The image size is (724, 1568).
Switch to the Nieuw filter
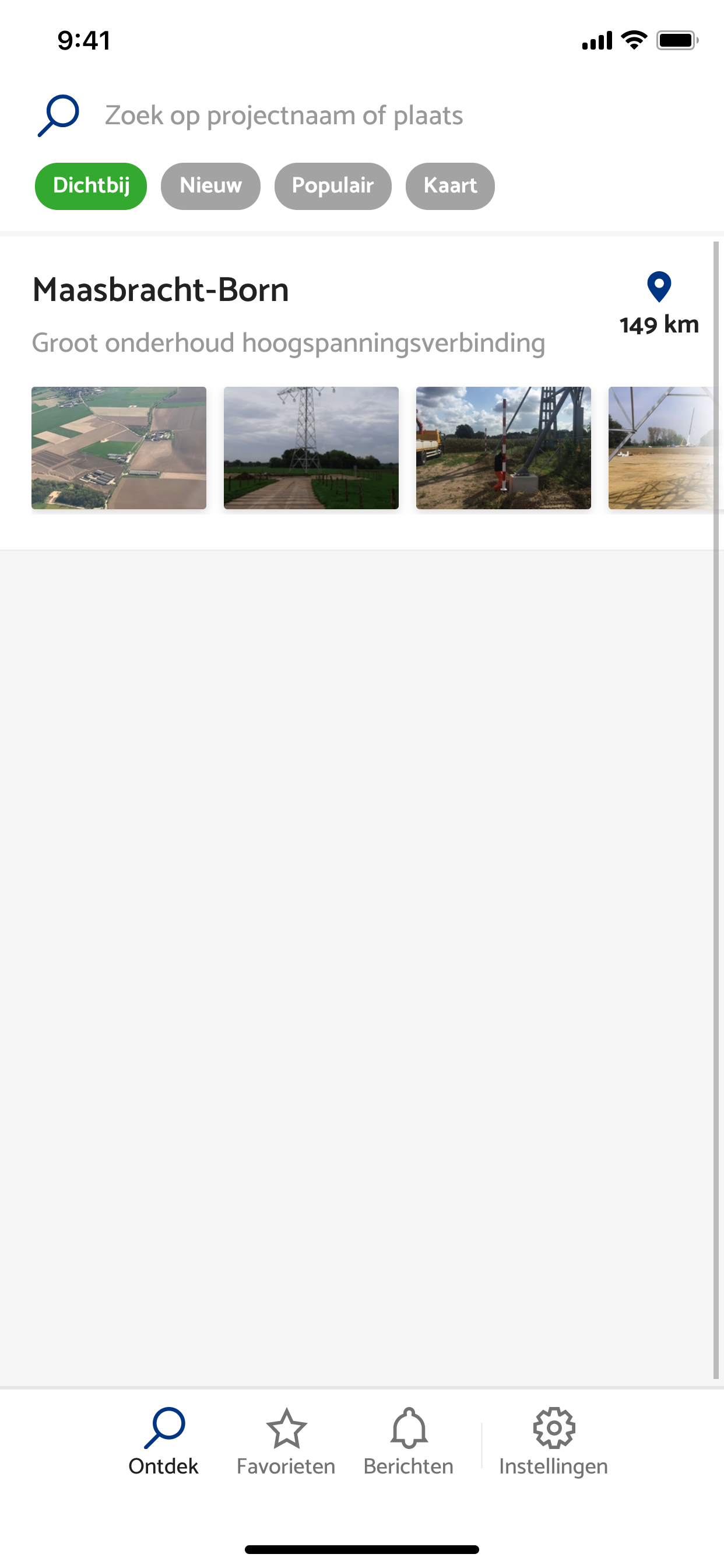point(210,185)
